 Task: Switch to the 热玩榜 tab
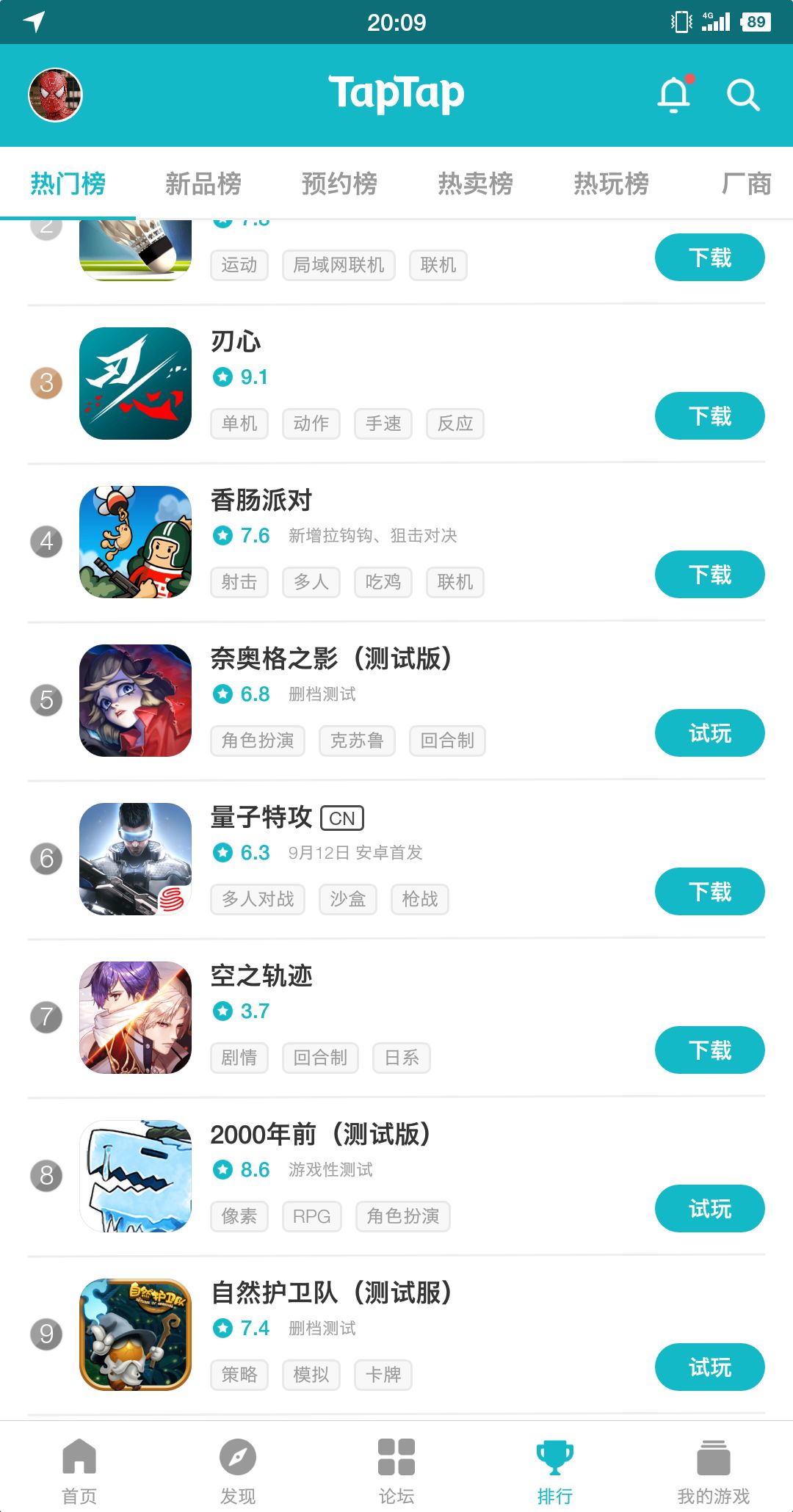(x=611, y=183)
